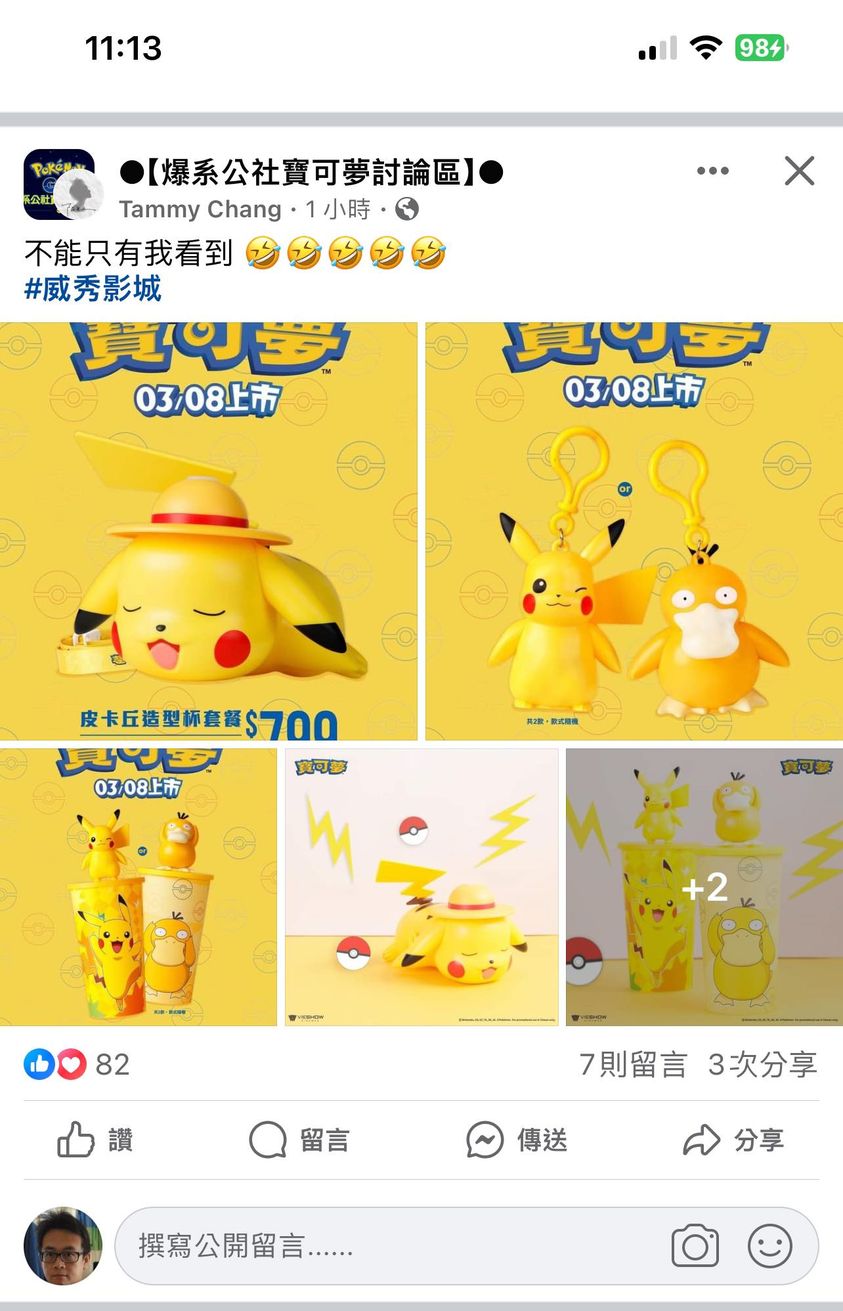
Task: Open the photo of two yellow-background drink cups
Action: 138,887
